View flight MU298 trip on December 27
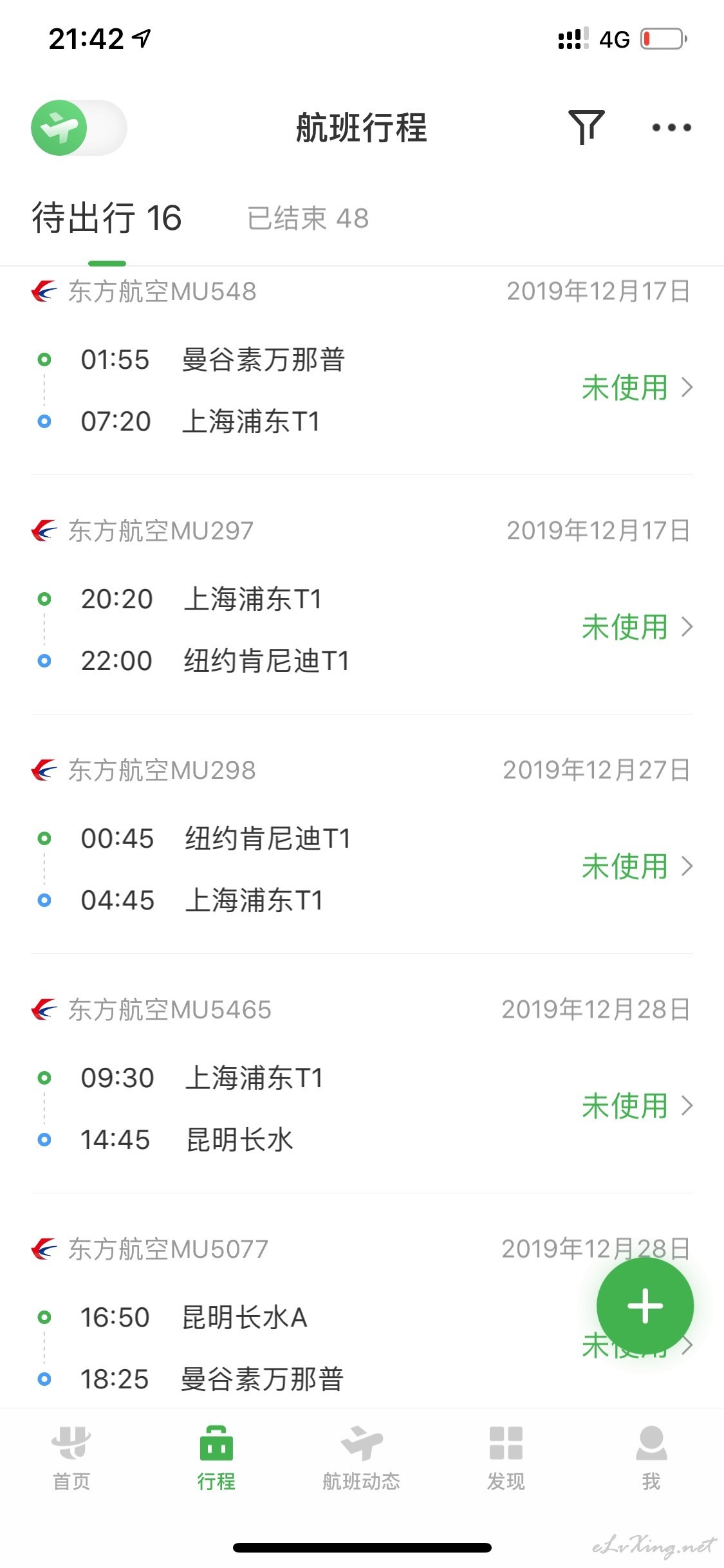The width and height of the screenshot is (724, 1568). point(362,835)
